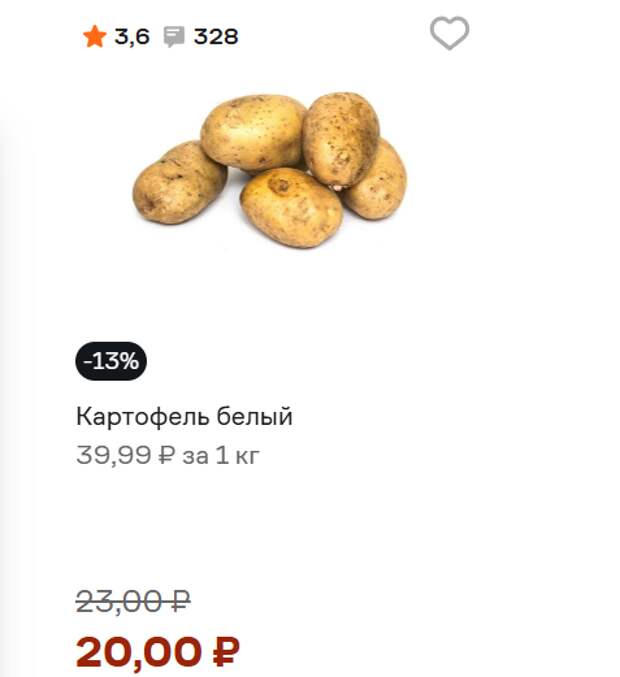The width and height of the screenshot is (620, 677).
Task: Open the Картофель белый product card
Action: click(185, 417)
